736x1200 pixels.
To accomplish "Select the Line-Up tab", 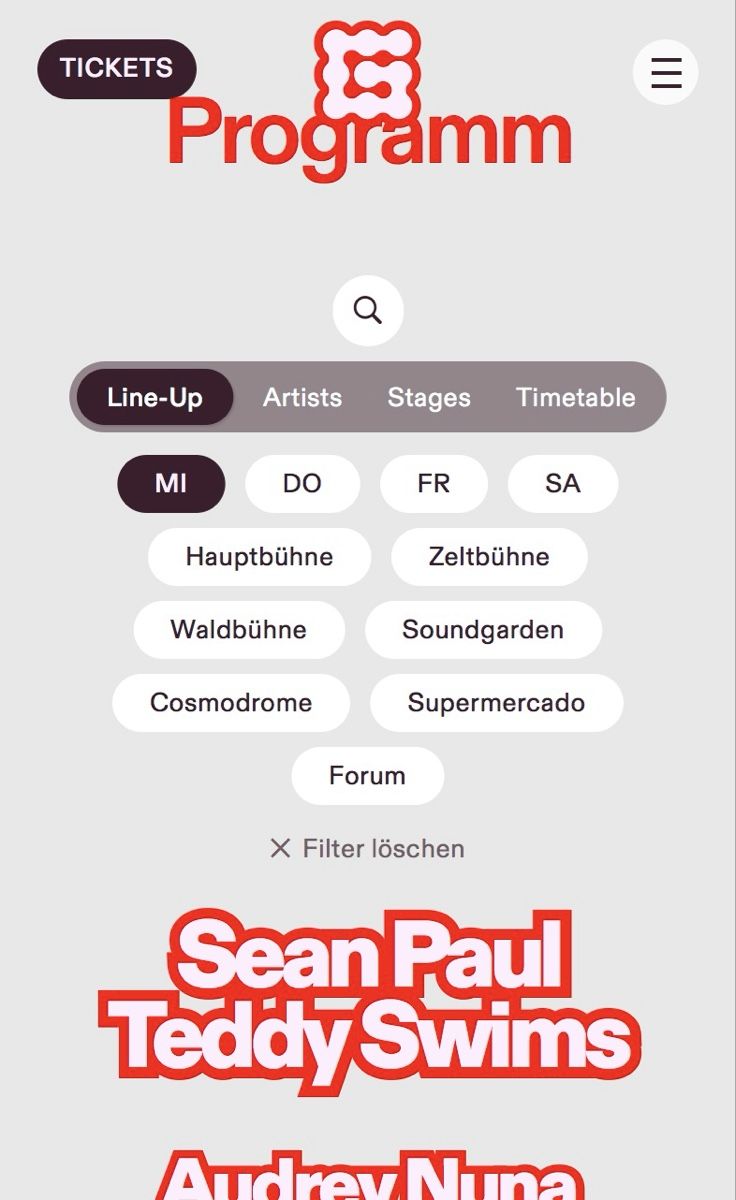I will pyautogui.click(x=155, y=397).
